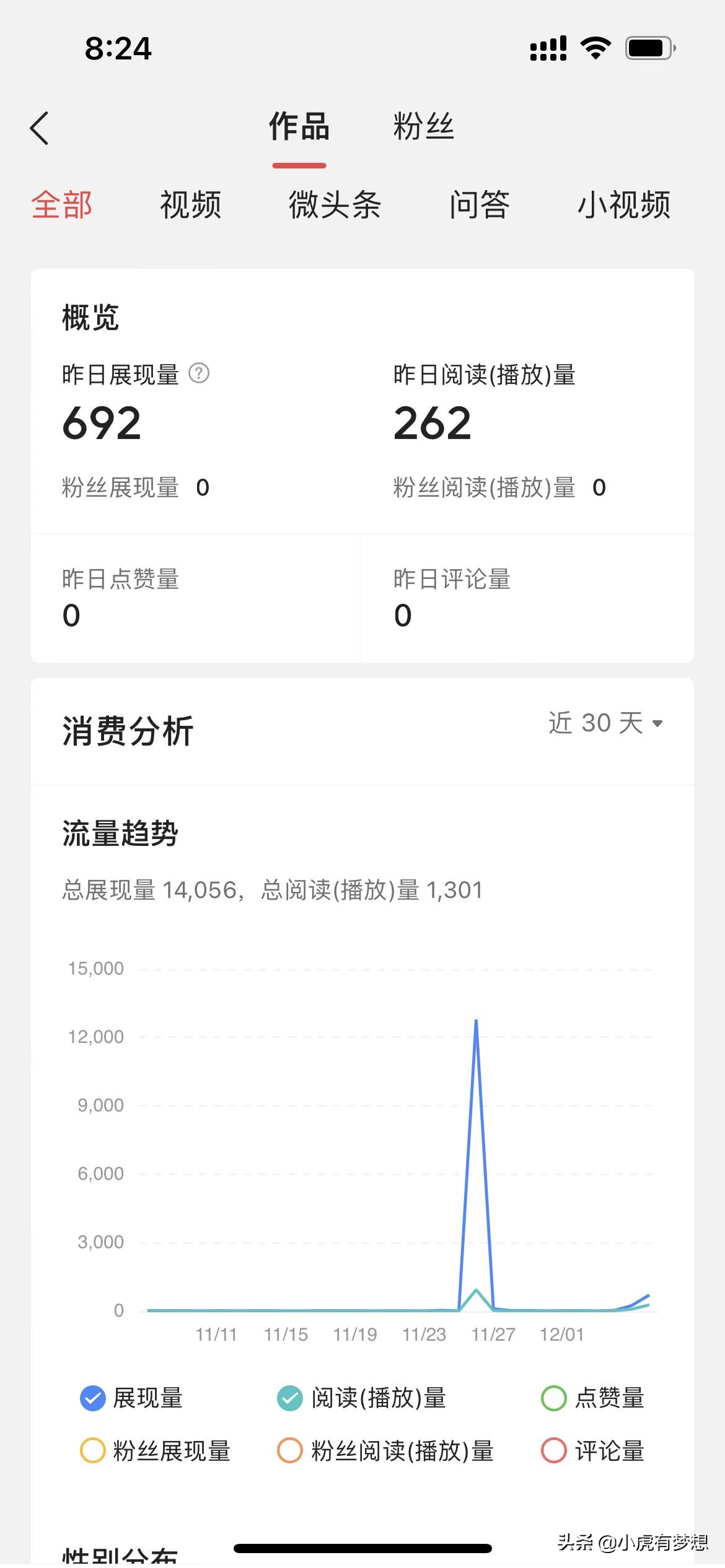This screenshot has height=1568, width=725.
Task: Tap the 692 yesterday impressions figure
Action: click(102, 423)
